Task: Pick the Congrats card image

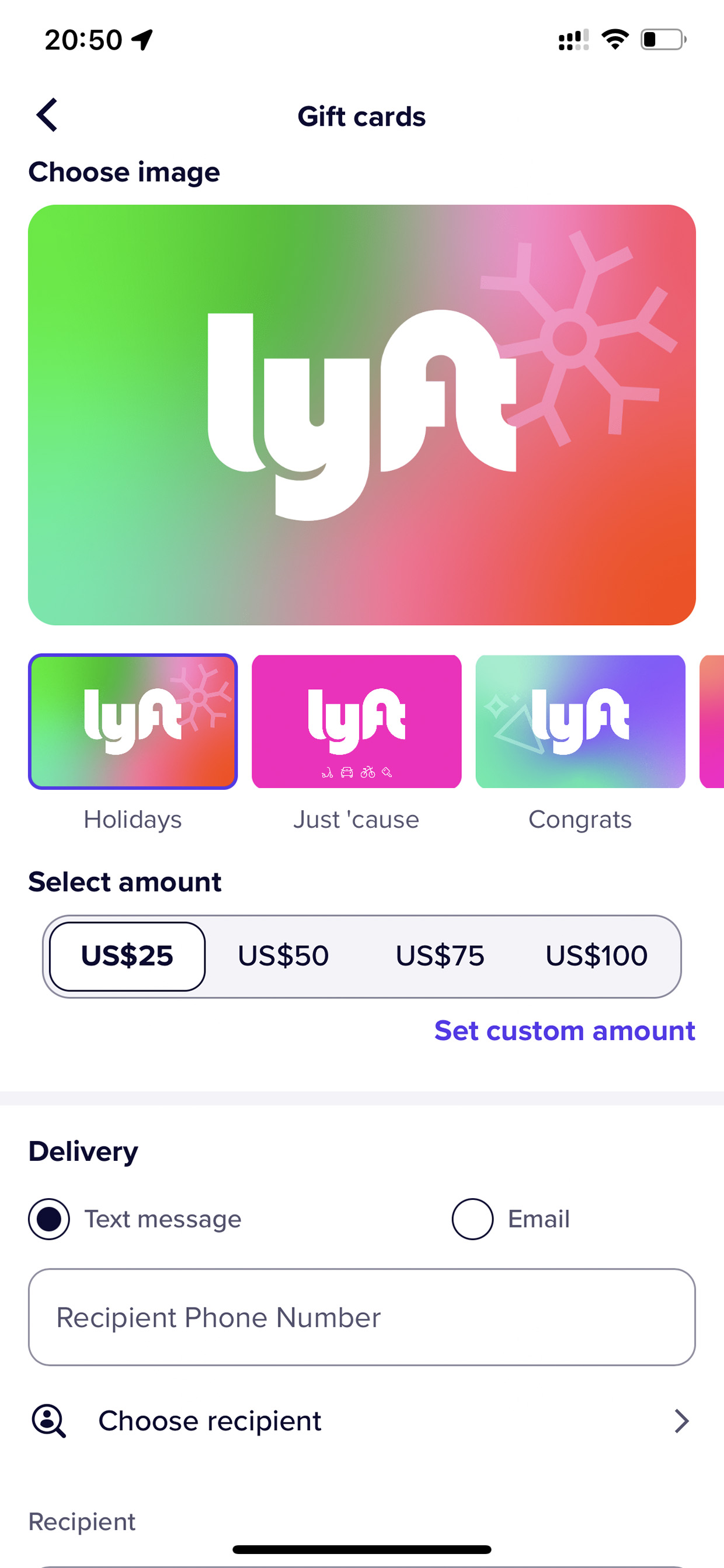Action: [580, 721]
